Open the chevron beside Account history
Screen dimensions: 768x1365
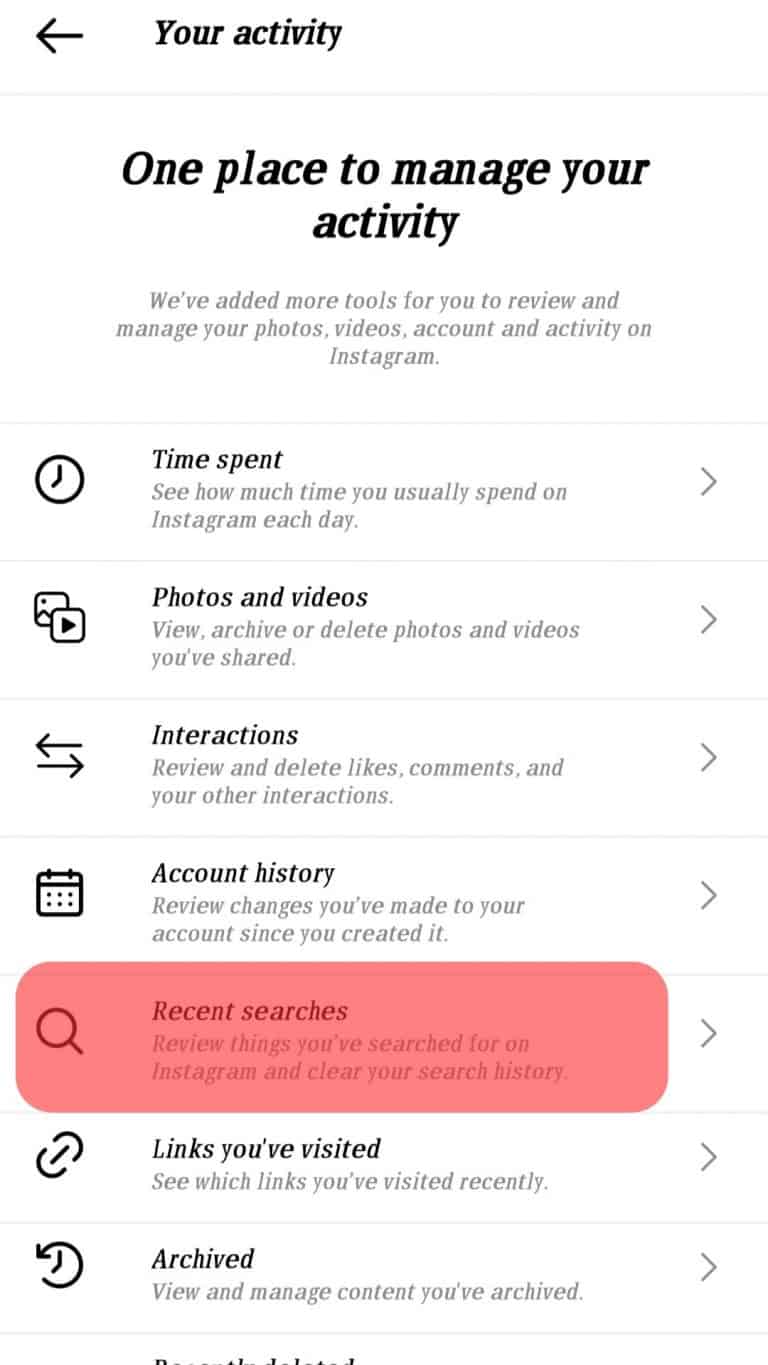pos(709,895)
